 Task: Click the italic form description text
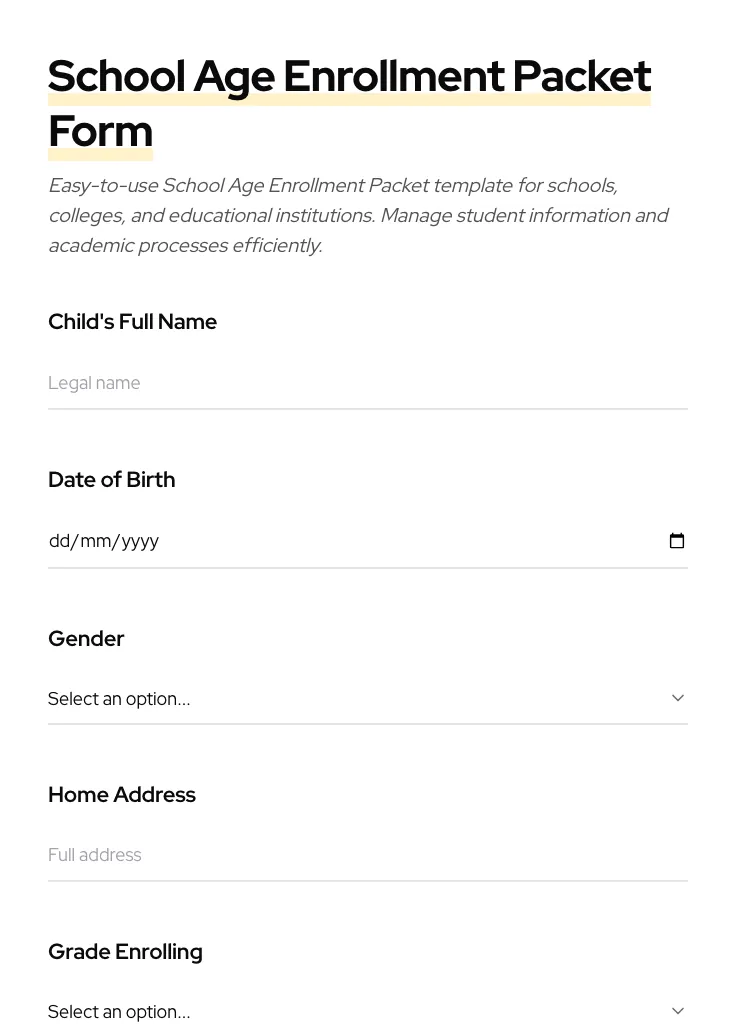(x=359, y=215)
